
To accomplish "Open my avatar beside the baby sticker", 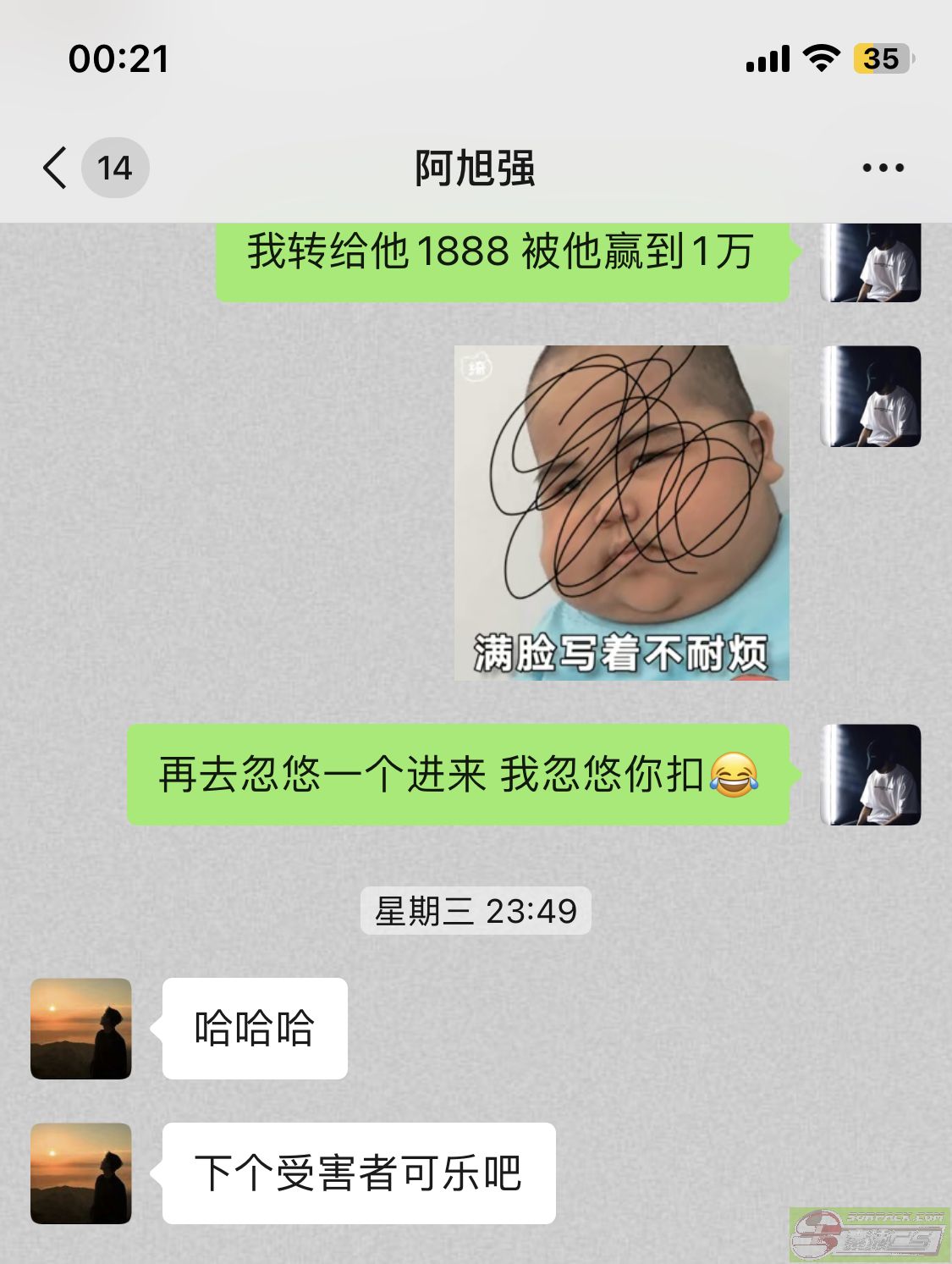I will [x=870, y=396].
